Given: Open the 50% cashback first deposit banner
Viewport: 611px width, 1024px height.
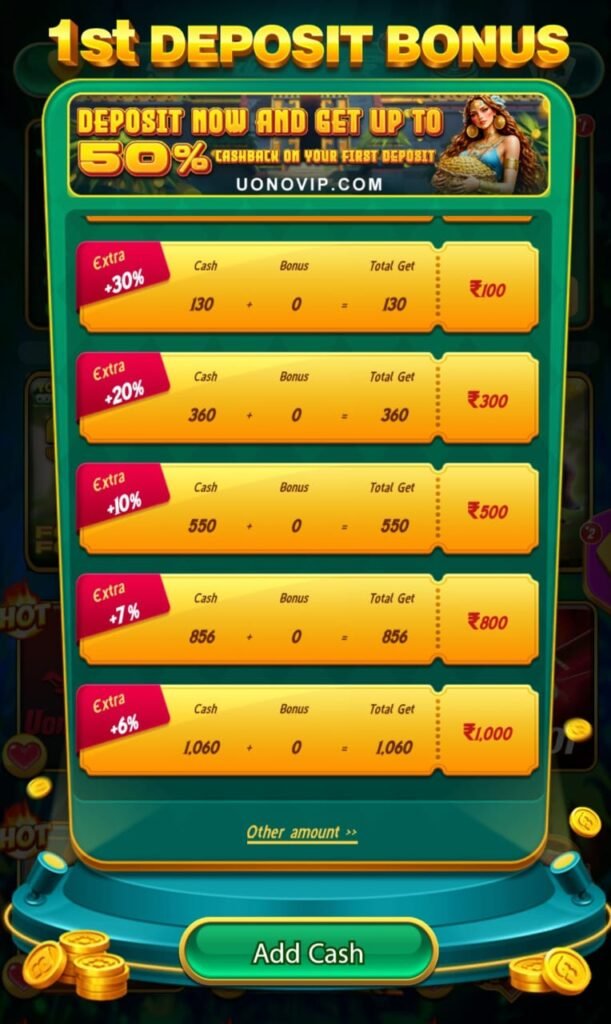Looking at the screenshot, I should point(308,144).
